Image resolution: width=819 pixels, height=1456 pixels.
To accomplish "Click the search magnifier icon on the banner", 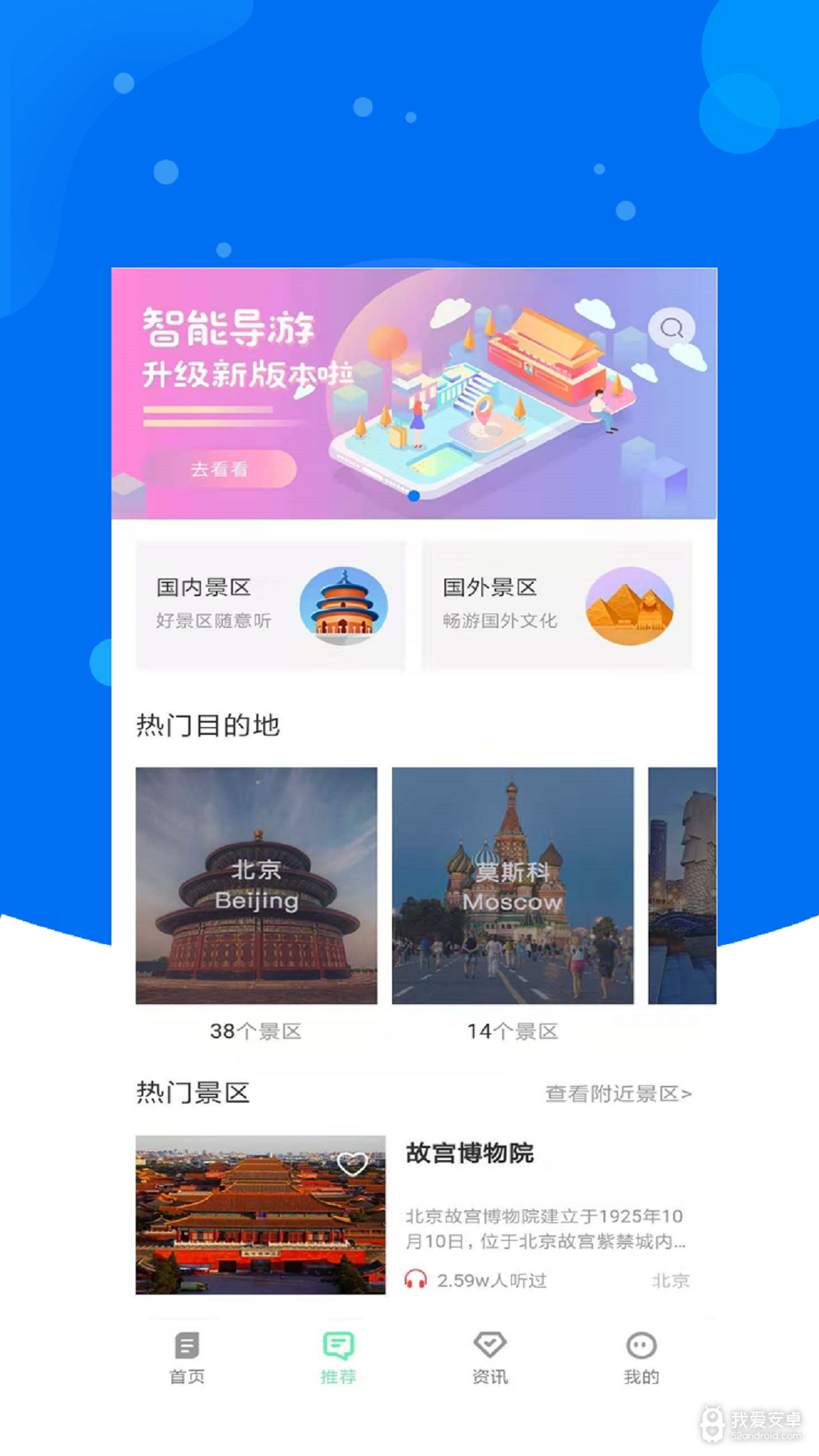I will click(670, 328).
